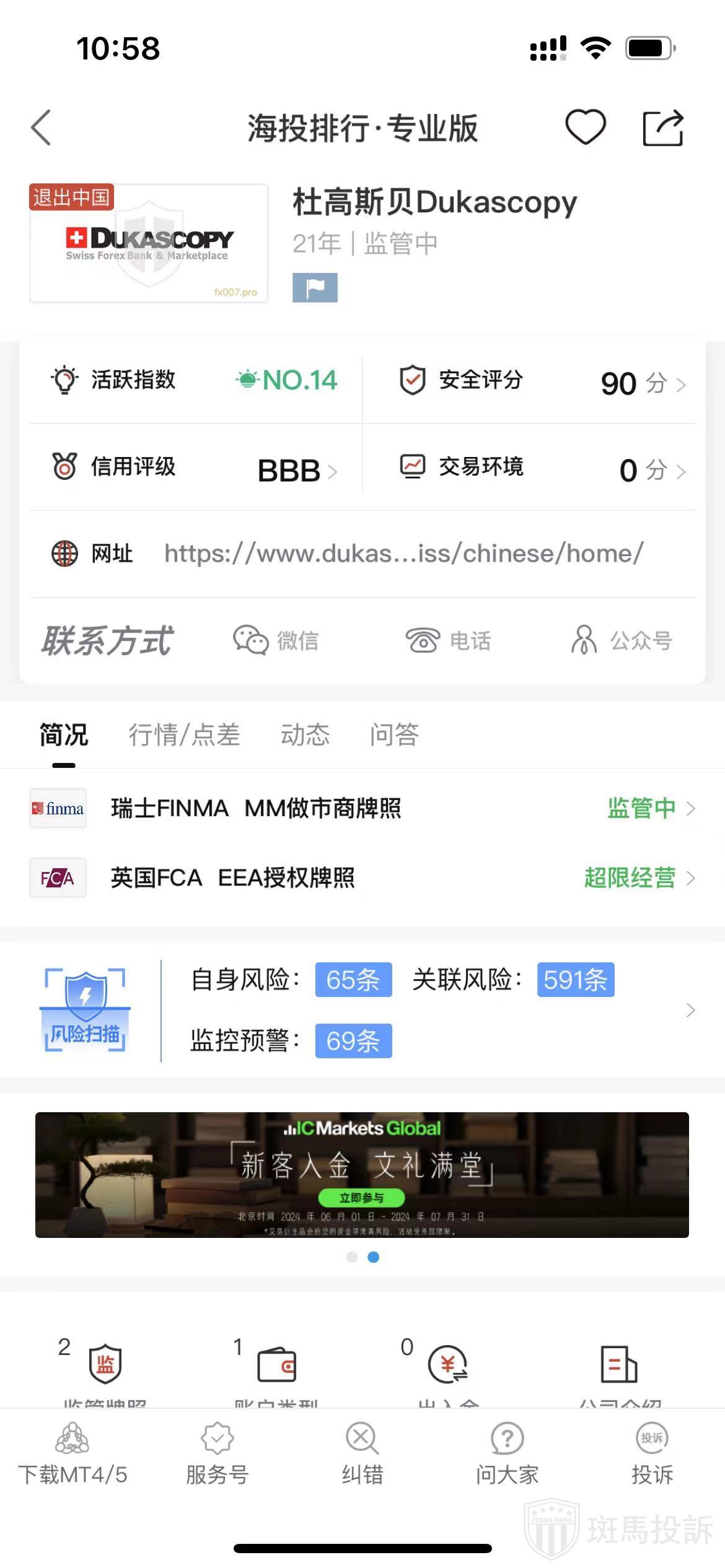Open the 瑞士FINMA license row
Image resolution: width=725 pixels, height=1568 pixels.
click(362, 808)
